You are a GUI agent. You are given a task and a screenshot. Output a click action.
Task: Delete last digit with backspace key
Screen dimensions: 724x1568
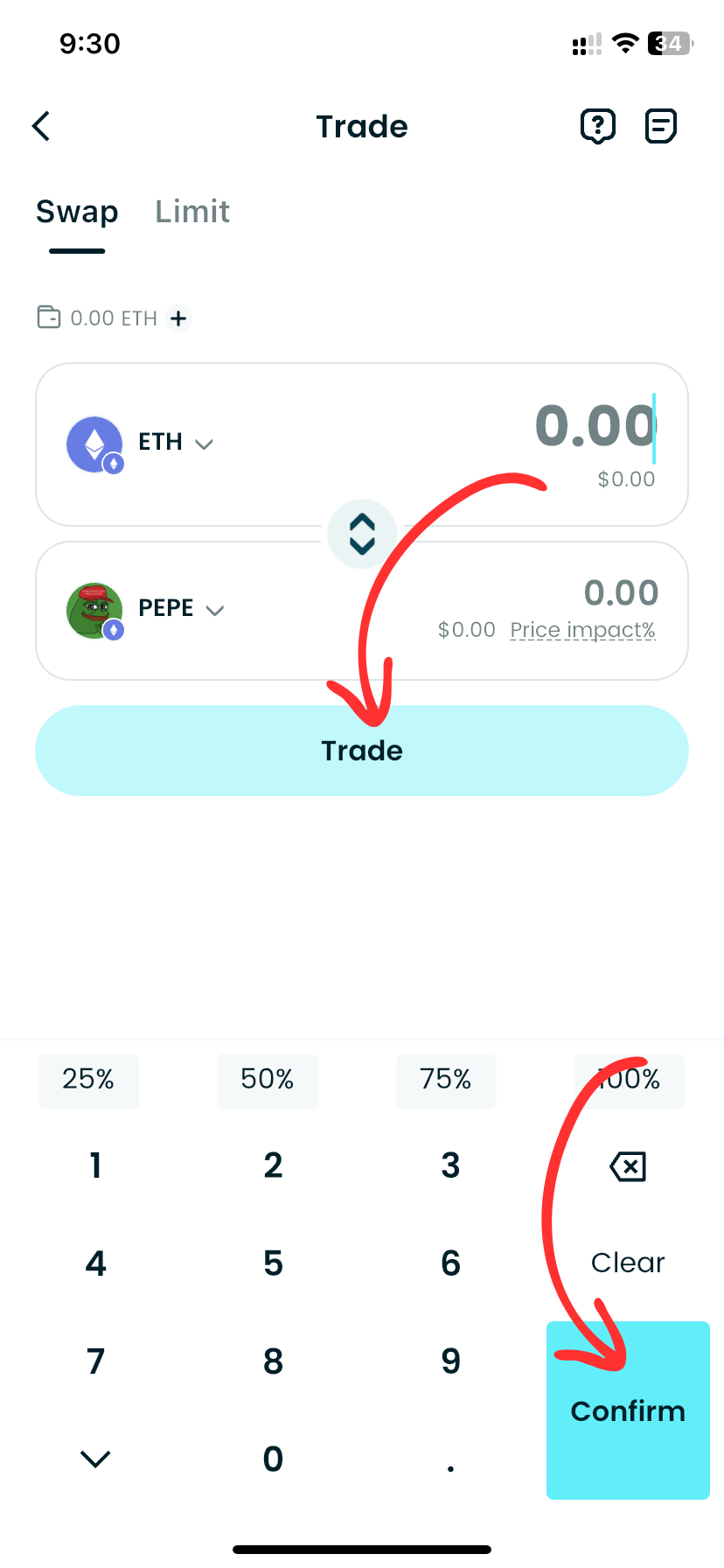[x=628, y=1165]
